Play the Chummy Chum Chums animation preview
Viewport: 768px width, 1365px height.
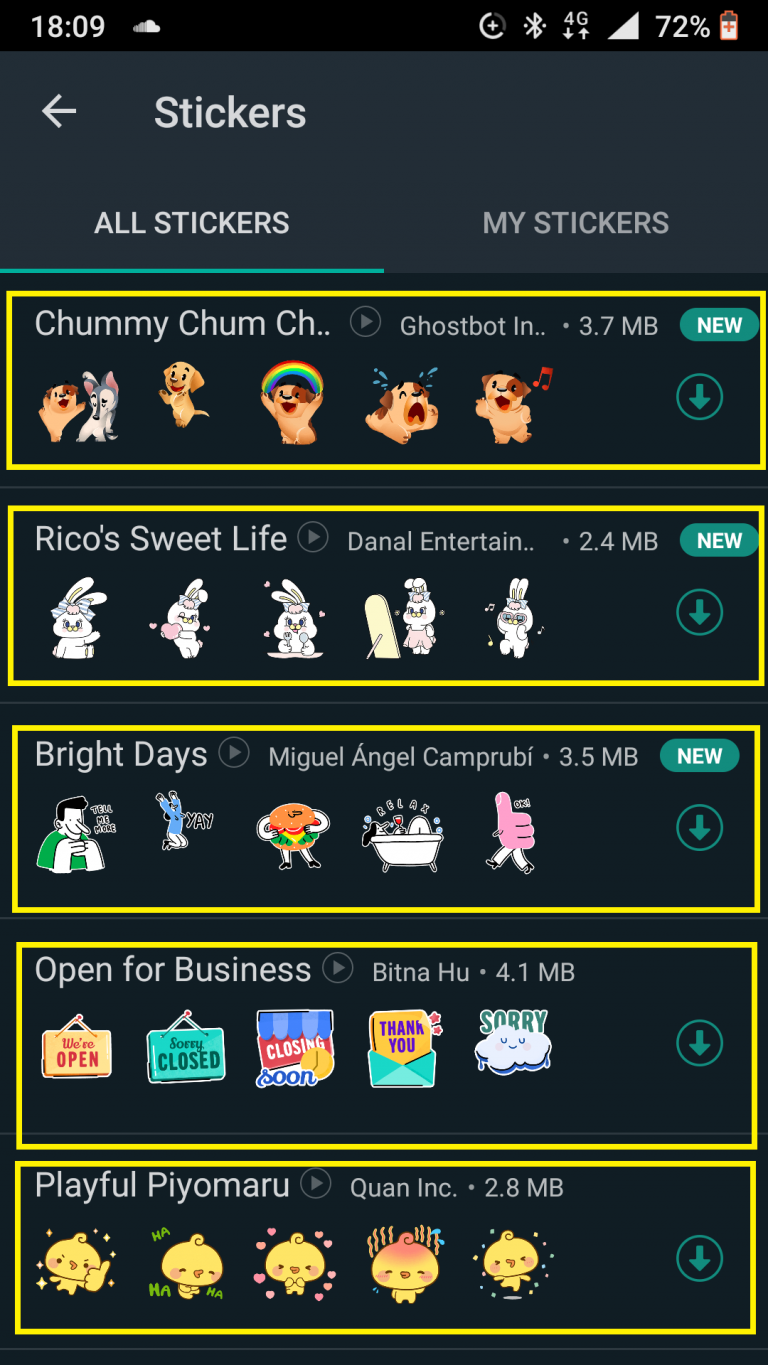pyautogui.click(x=365, y=322)
